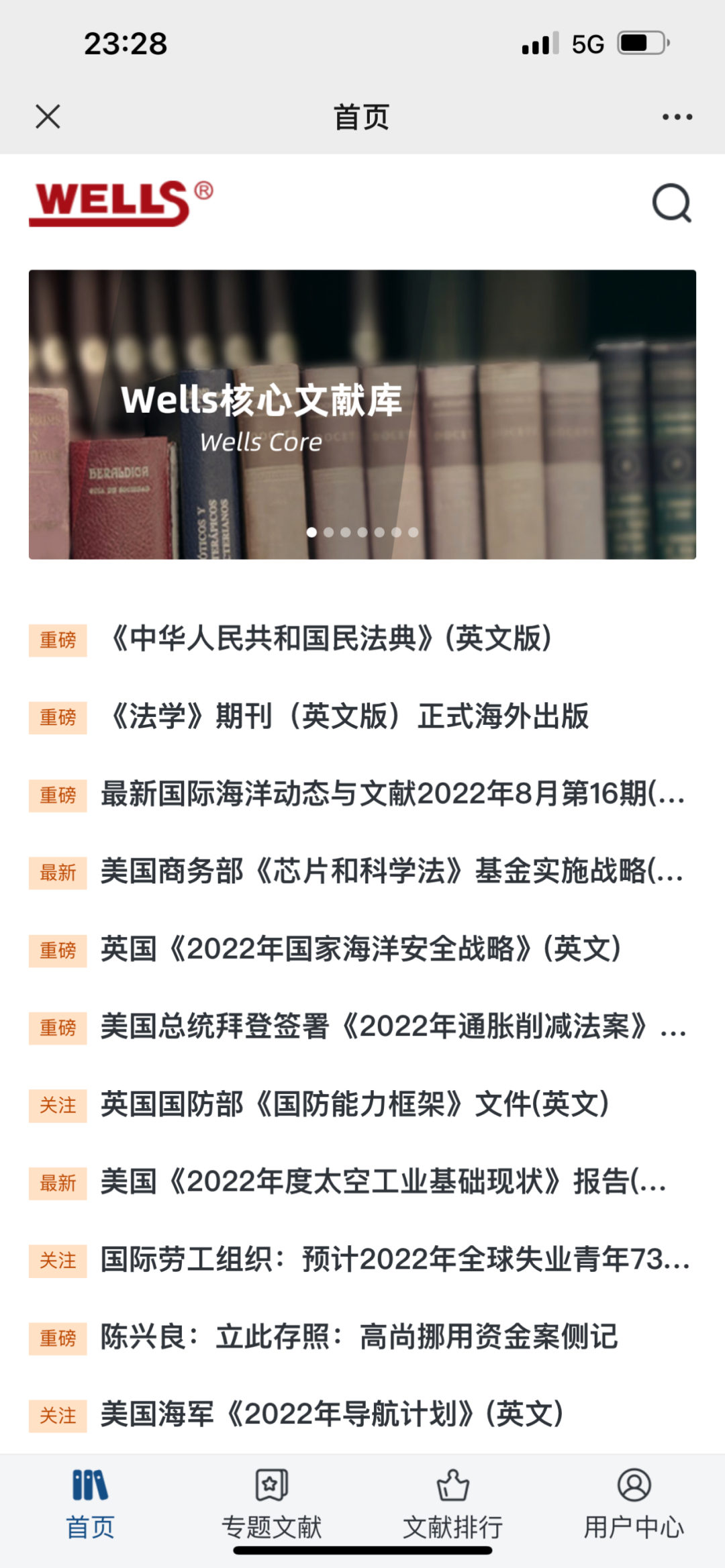
Task: Open 英国《2022年国家海洋安全战略》(英文) item
Action: pos(361,949)
